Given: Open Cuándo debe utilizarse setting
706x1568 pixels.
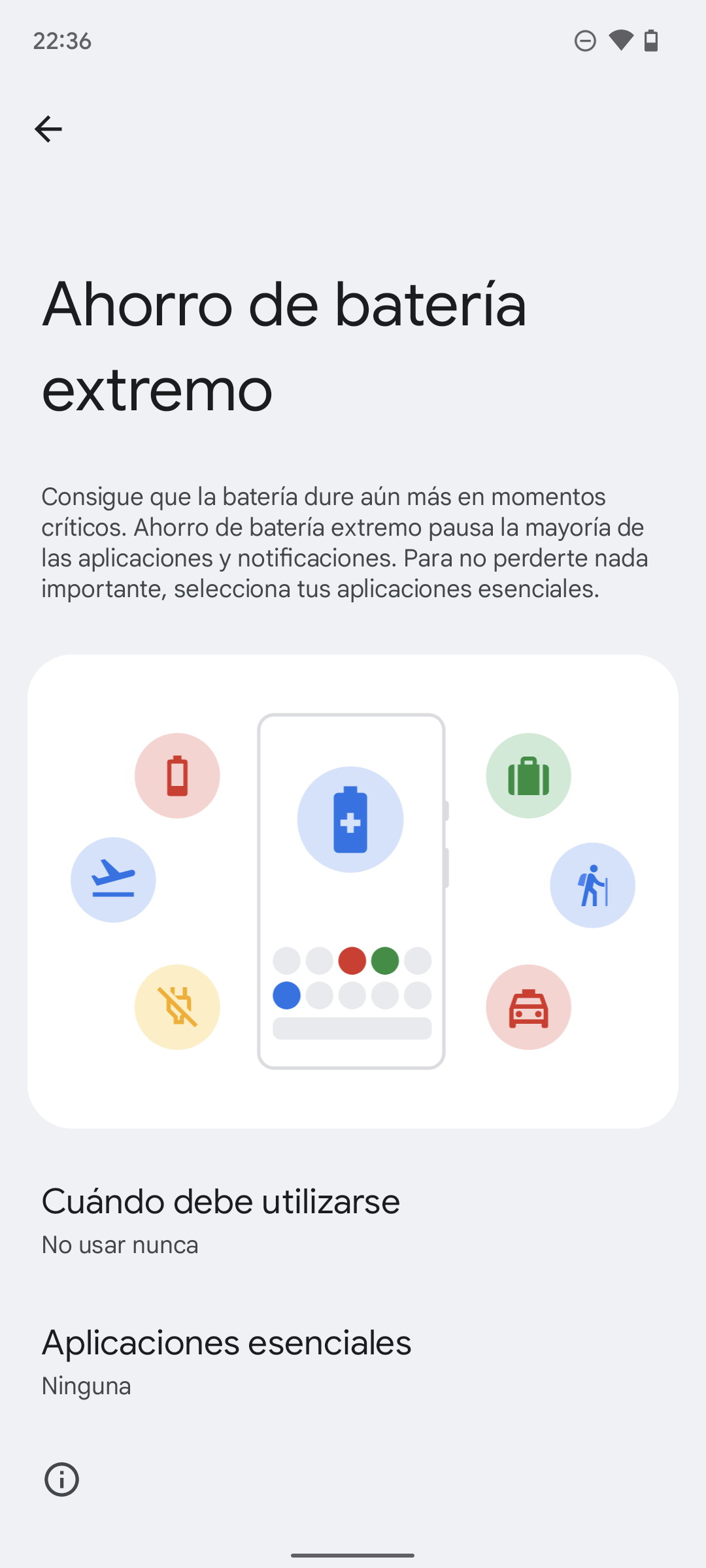Looking at the screenshot, I should pos(221,1220).
